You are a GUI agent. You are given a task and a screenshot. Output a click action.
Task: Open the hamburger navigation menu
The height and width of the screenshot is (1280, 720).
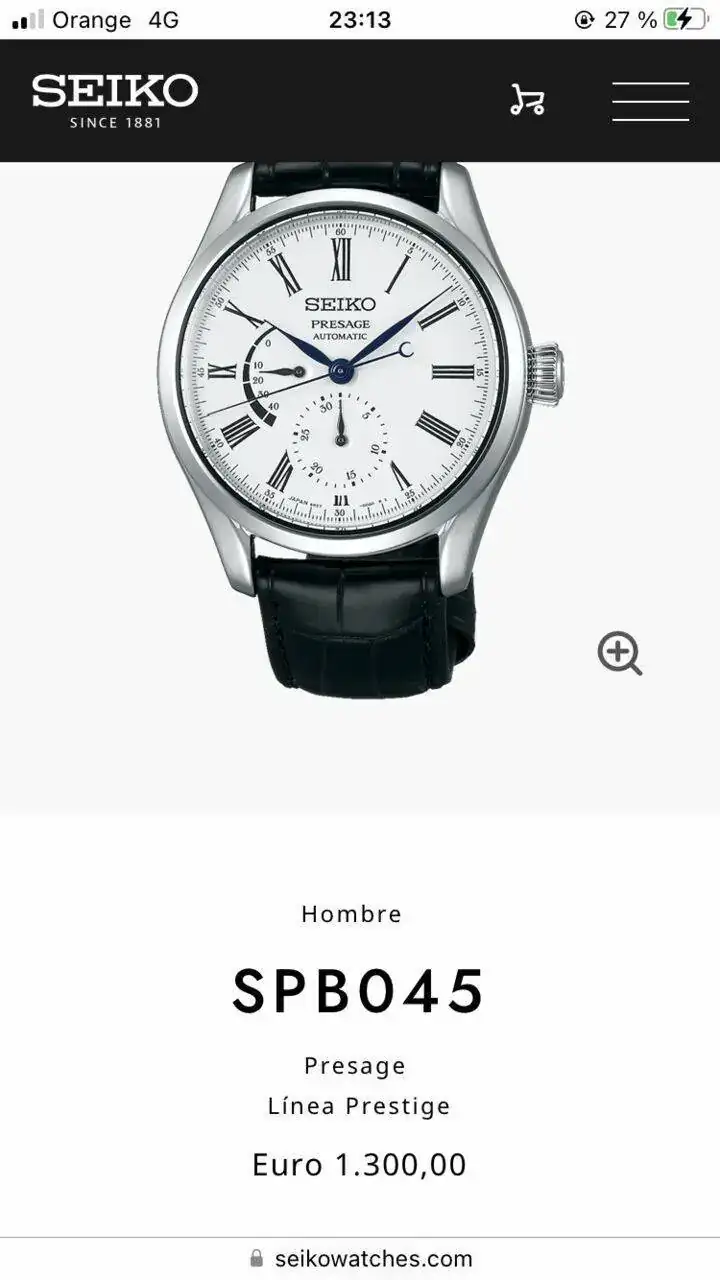[x=650, y=101]
